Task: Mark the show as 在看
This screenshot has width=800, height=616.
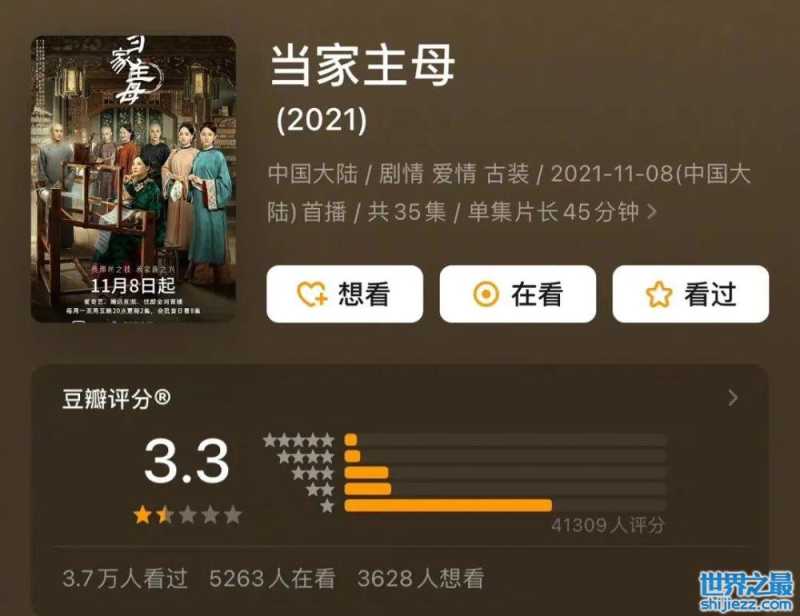Action: [x=518, y=294]
